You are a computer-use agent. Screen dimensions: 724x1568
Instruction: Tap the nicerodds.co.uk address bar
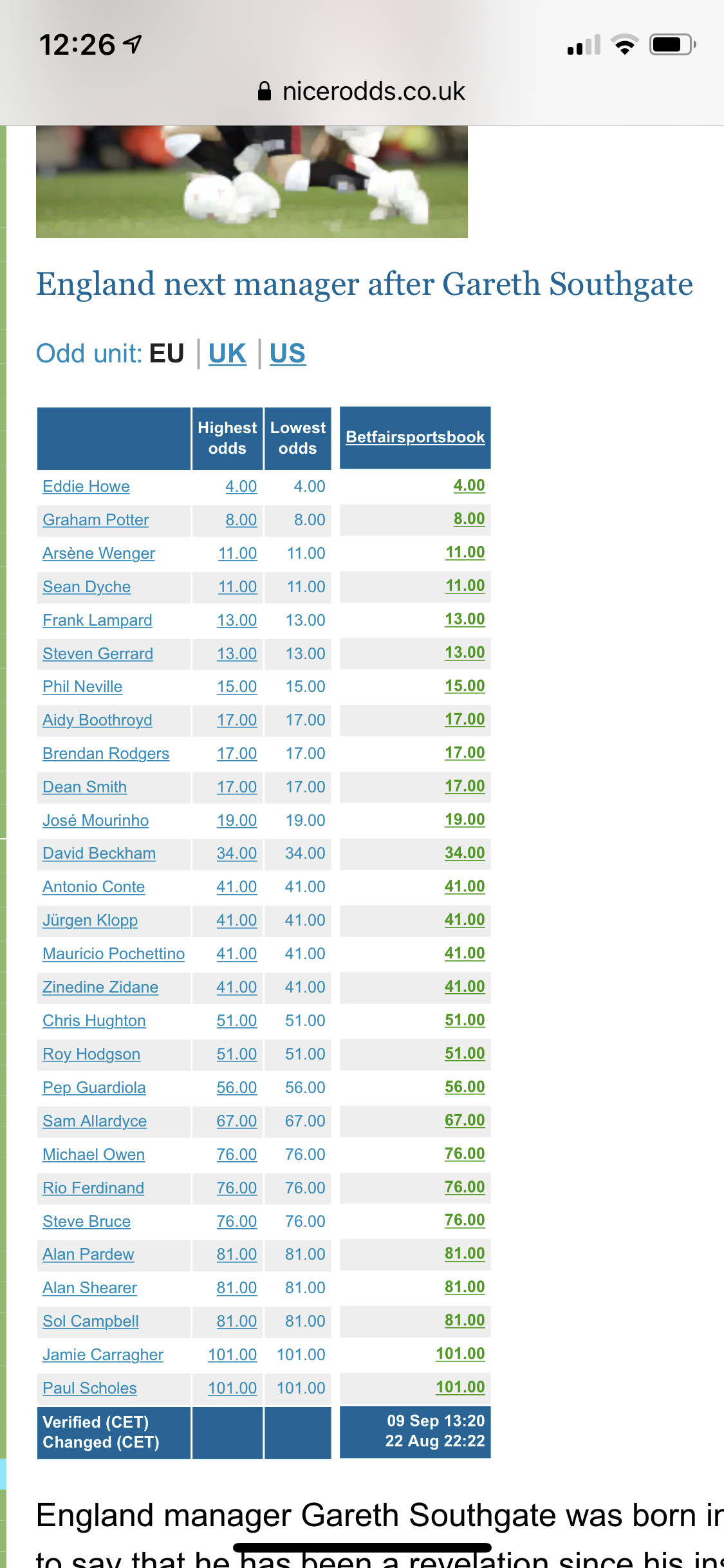coord(362,91)
